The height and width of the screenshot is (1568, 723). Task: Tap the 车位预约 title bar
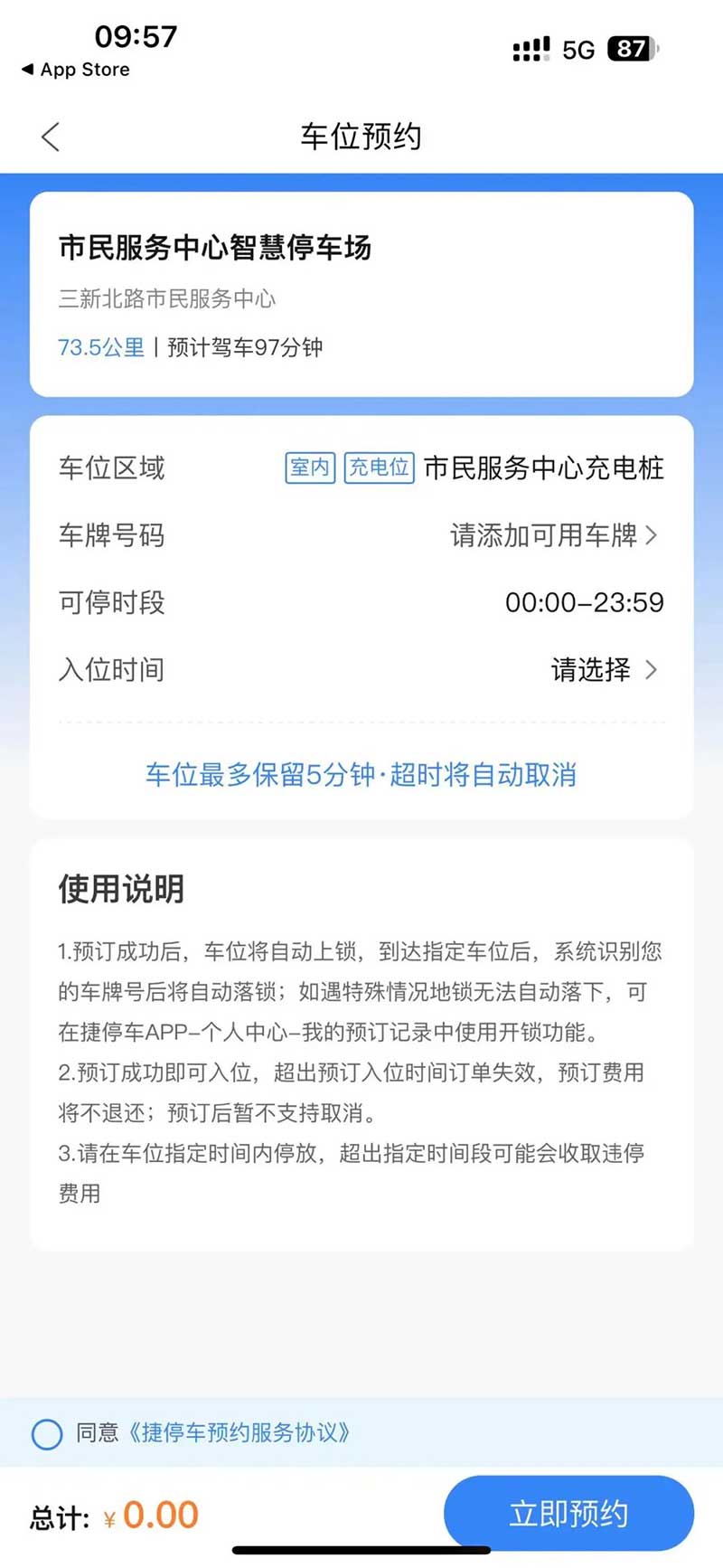[361, 137]
